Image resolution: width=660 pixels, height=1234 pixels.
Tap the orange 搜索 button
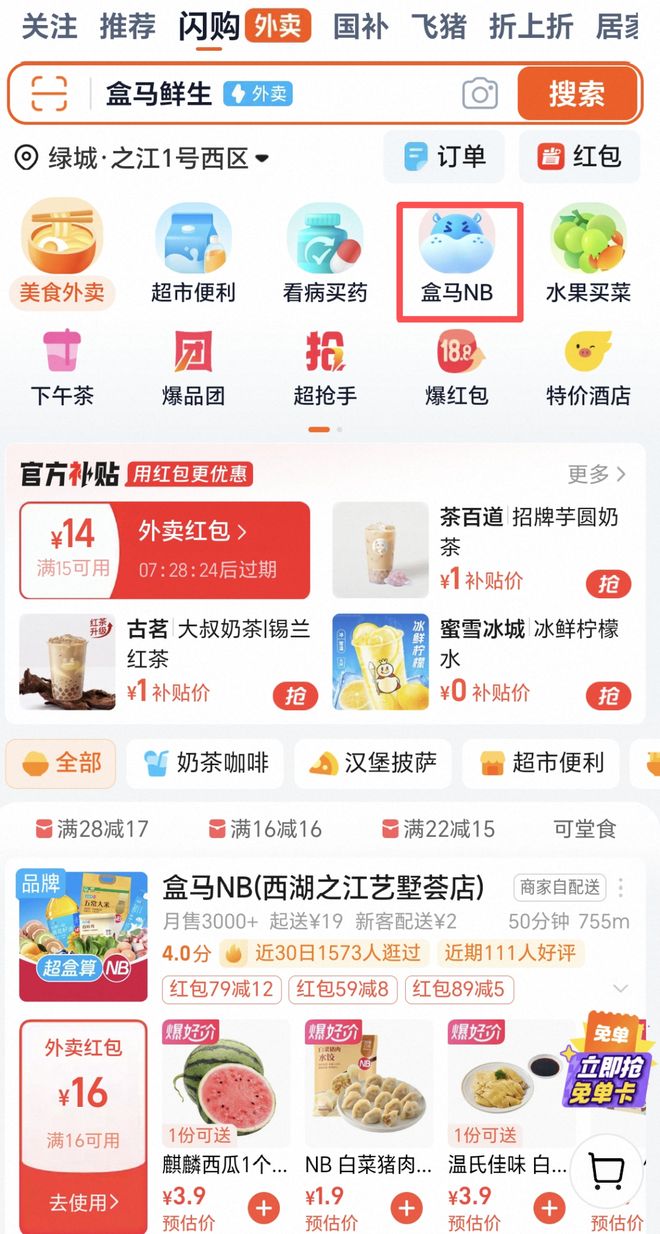(577, 94)
